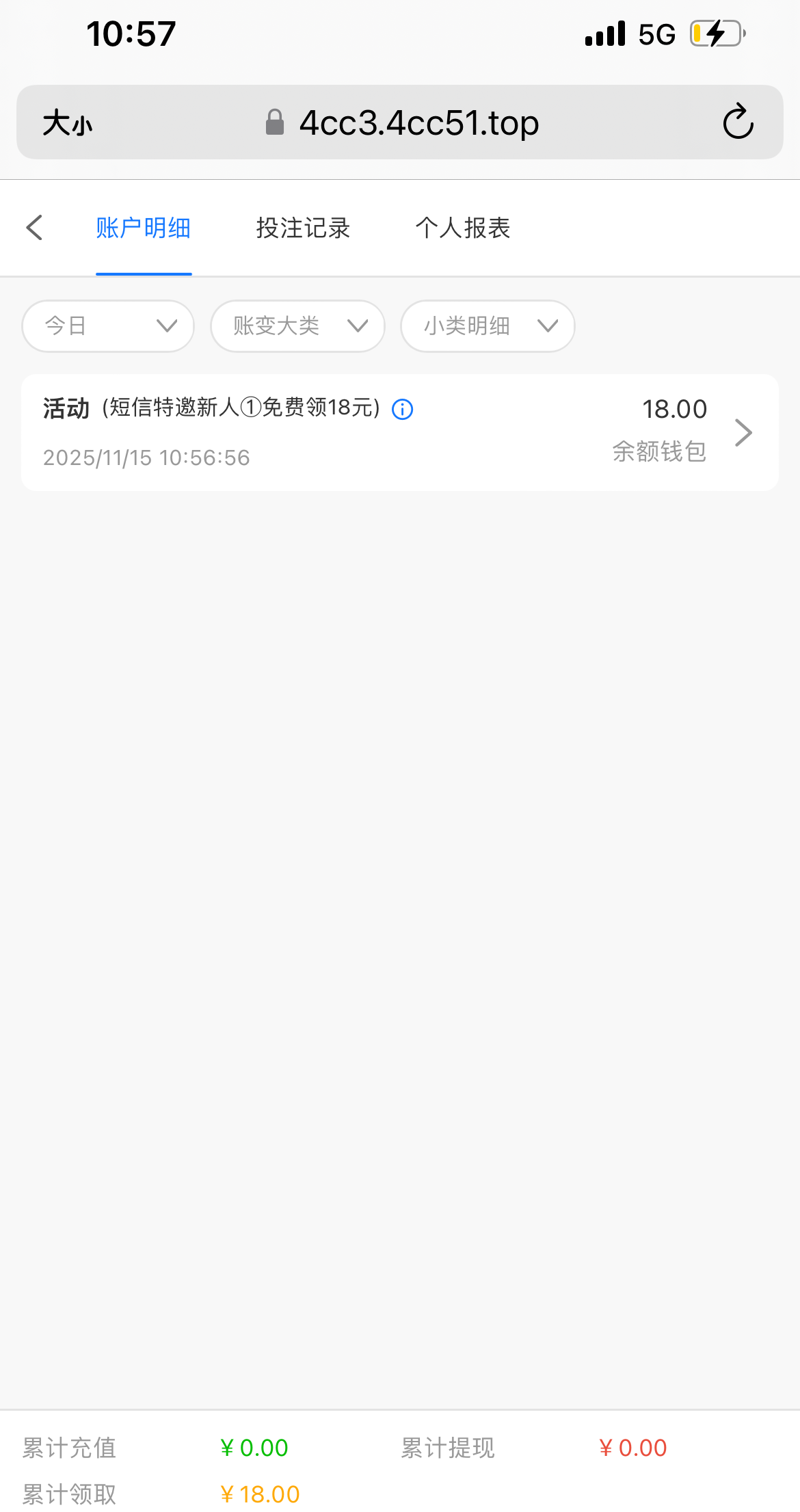Switch to the 个人报表 tab
Image resolution: width=800 pixels, height=1512 pixels.
pyautogui.click(x=463, y=228)
